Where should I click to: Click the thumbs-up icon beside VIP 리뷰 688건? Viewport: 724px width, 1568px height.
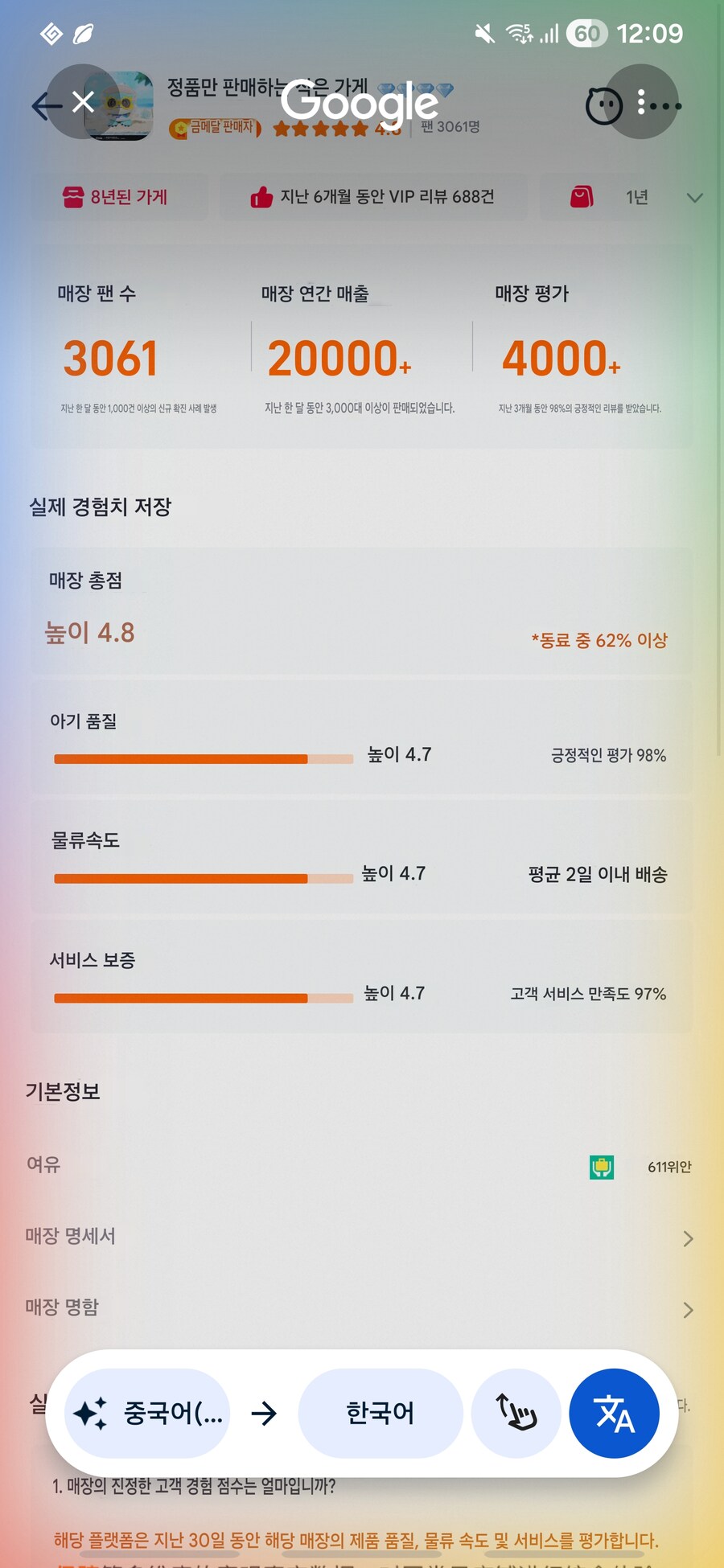coord(261,195)
